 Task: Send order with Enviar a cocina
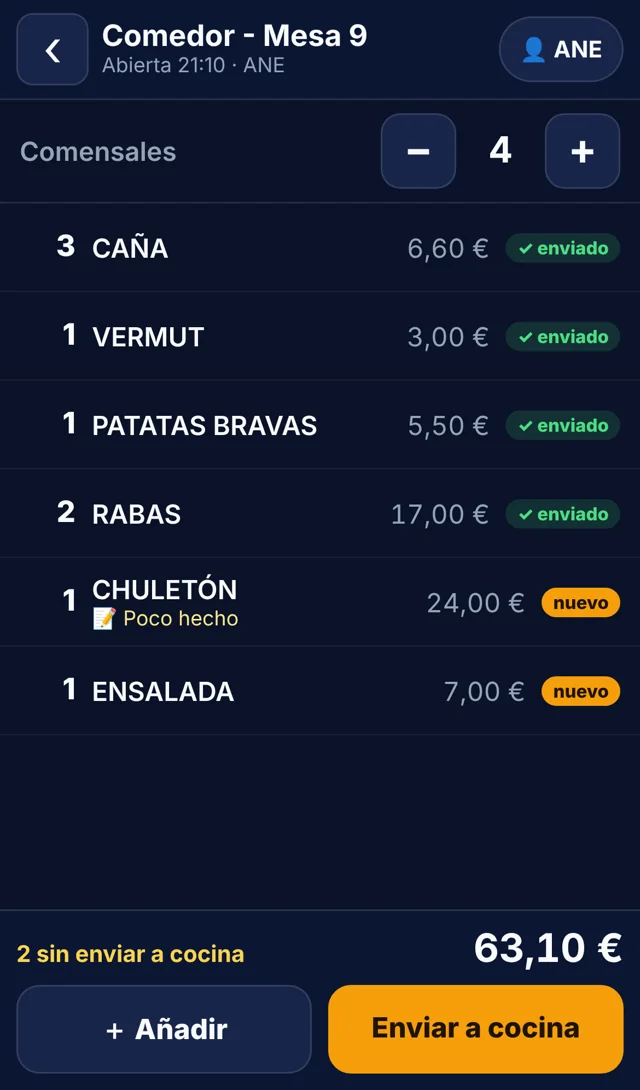(x=475, y=1029)
